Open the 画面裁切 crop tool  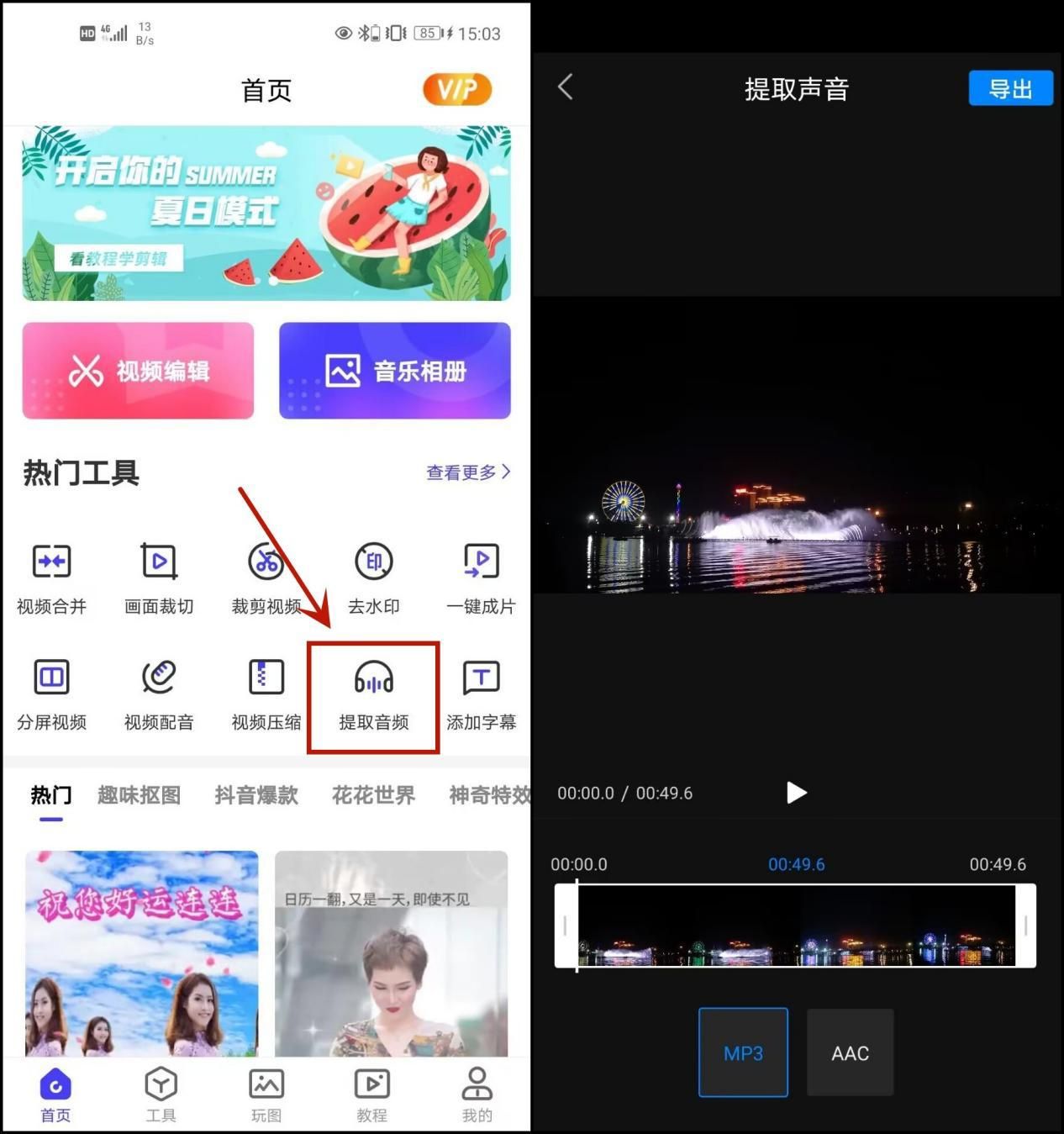[159, 578]
